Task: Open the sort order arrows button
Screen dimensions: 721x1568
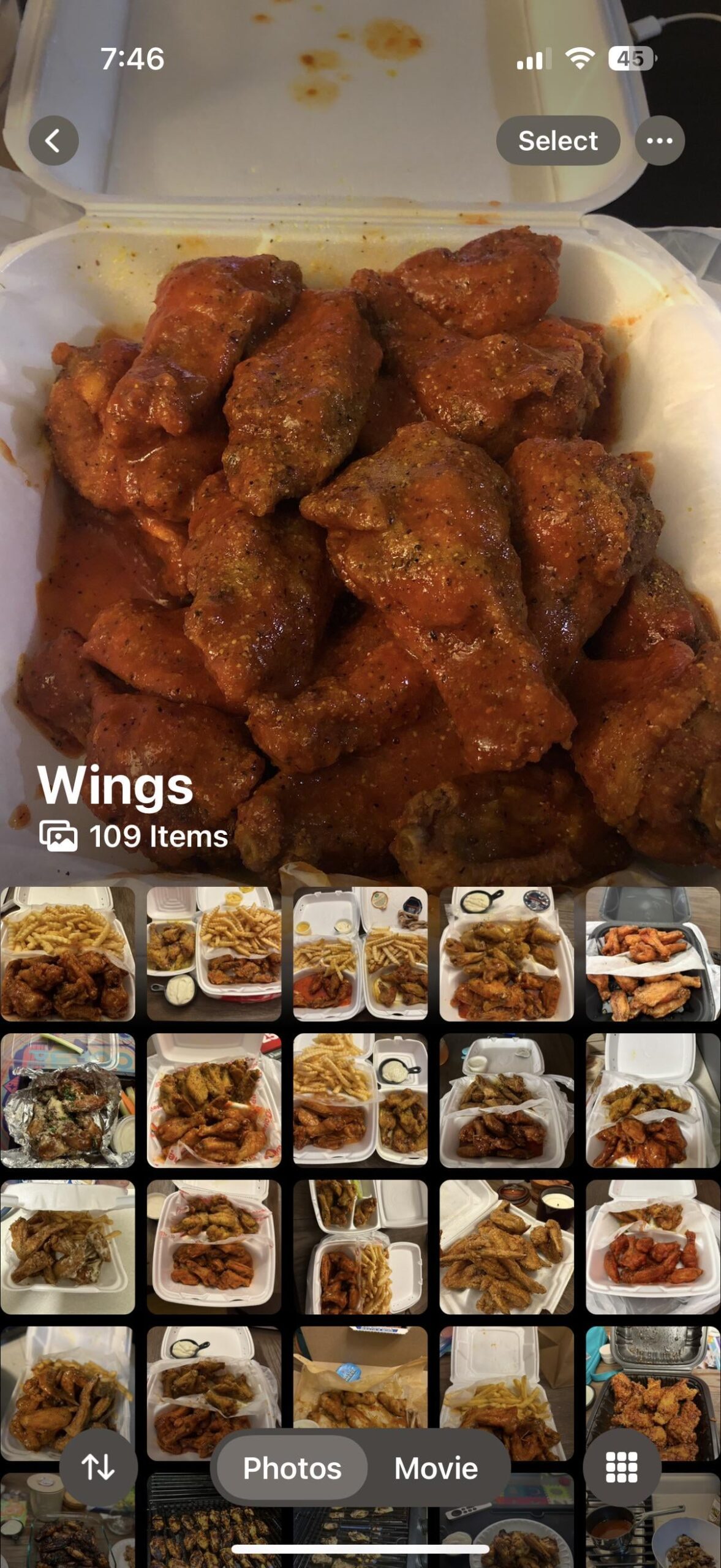Action: tap(98, 1467)
